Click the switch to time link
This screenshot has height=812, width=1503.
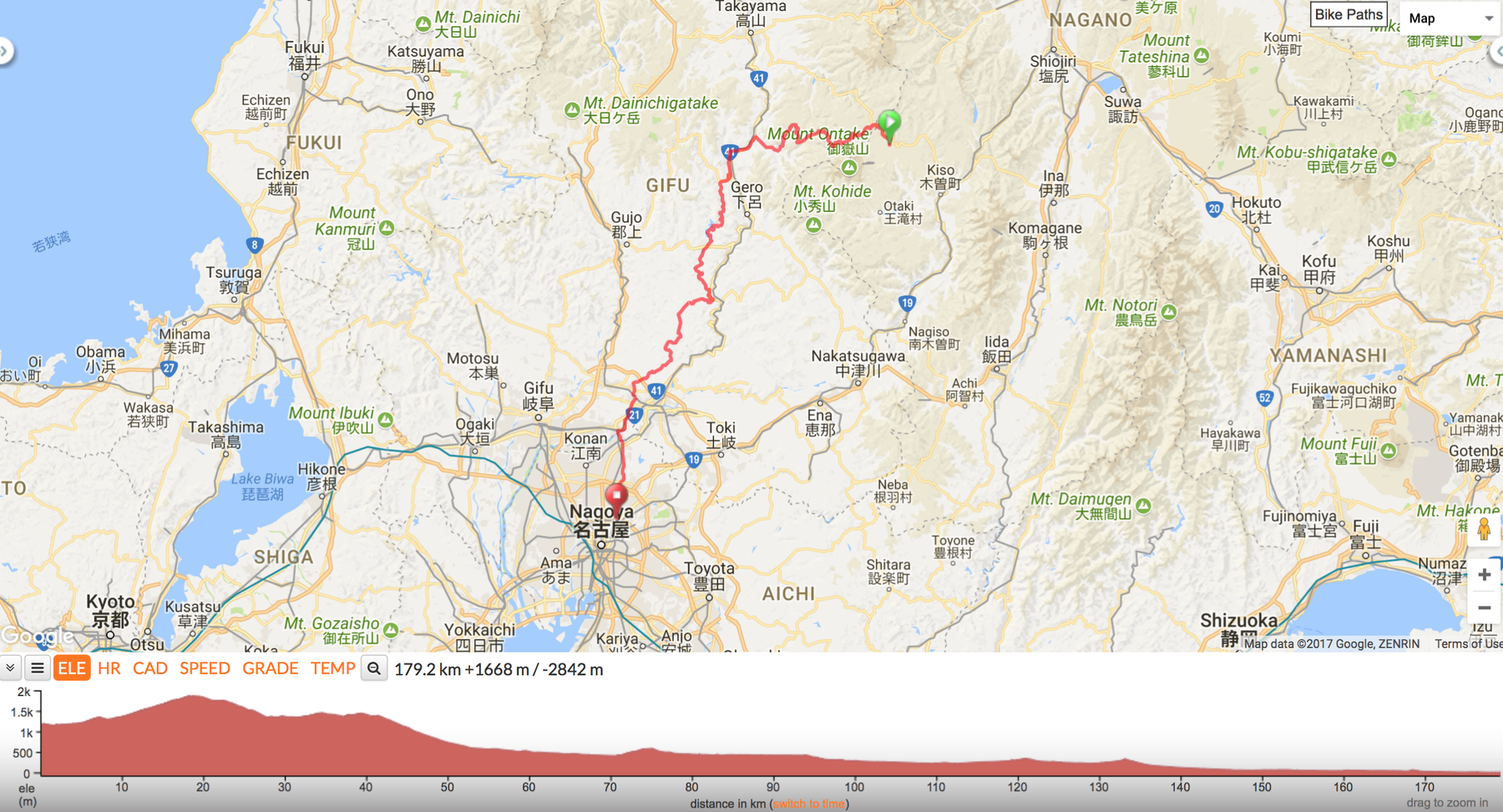(x=809, y=804)
